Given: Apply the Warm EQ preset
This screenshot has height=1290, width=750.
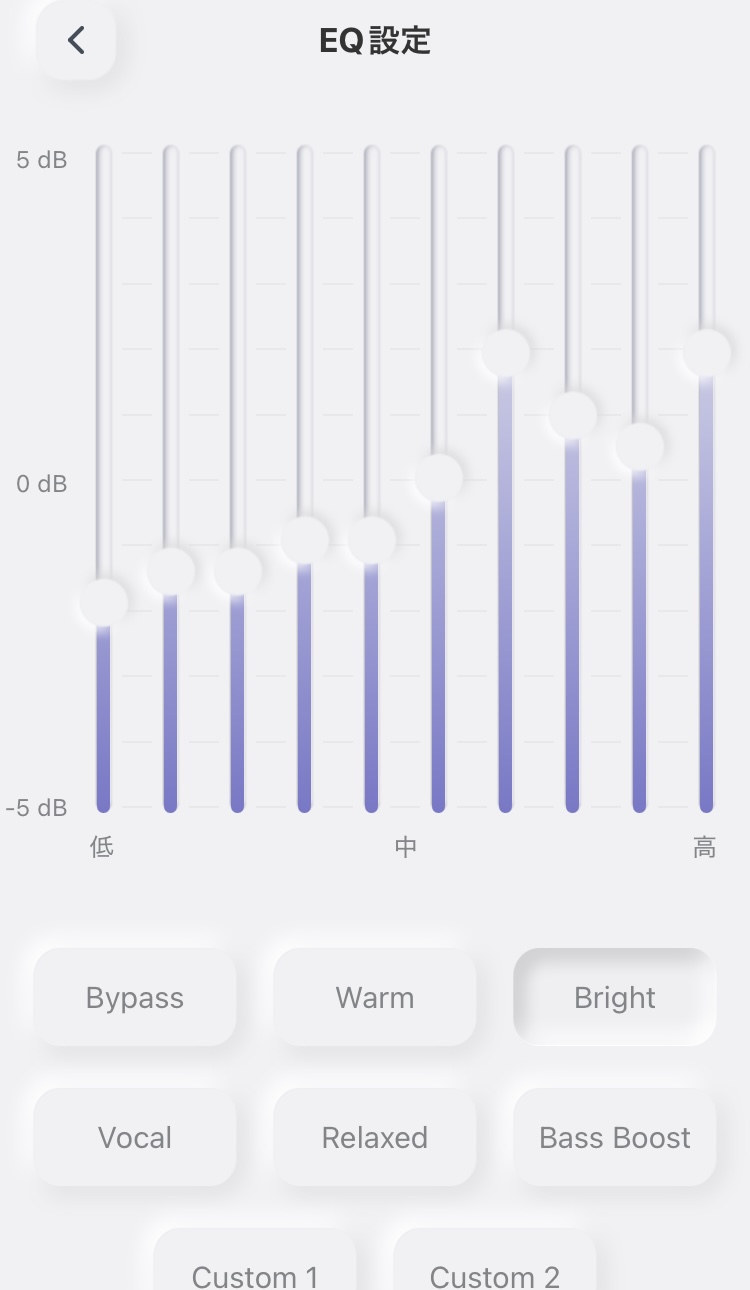Looking at the screenshot, I should pos(375,998).
